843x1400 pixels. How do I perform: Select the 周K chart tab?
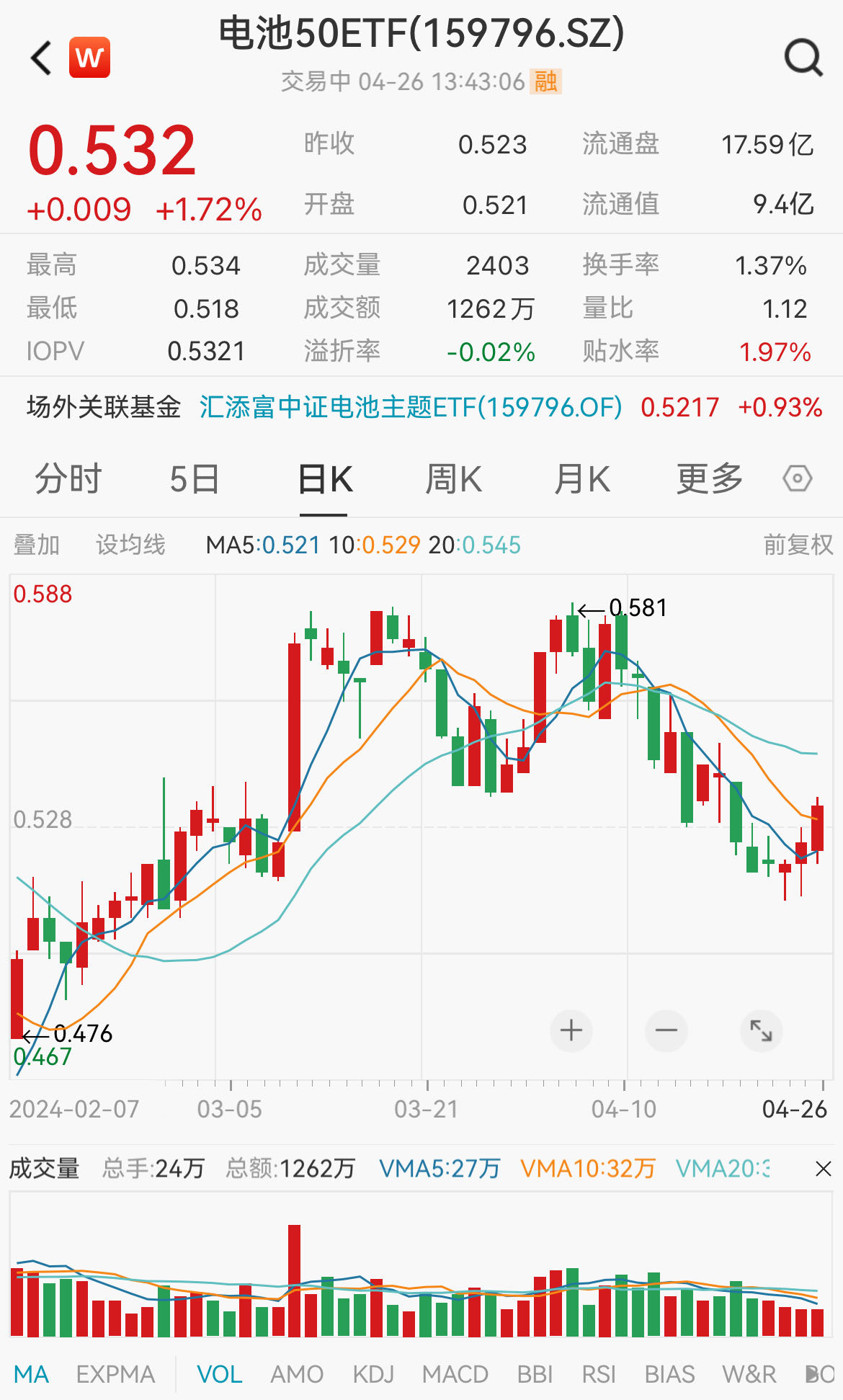[x=453, y=479]
